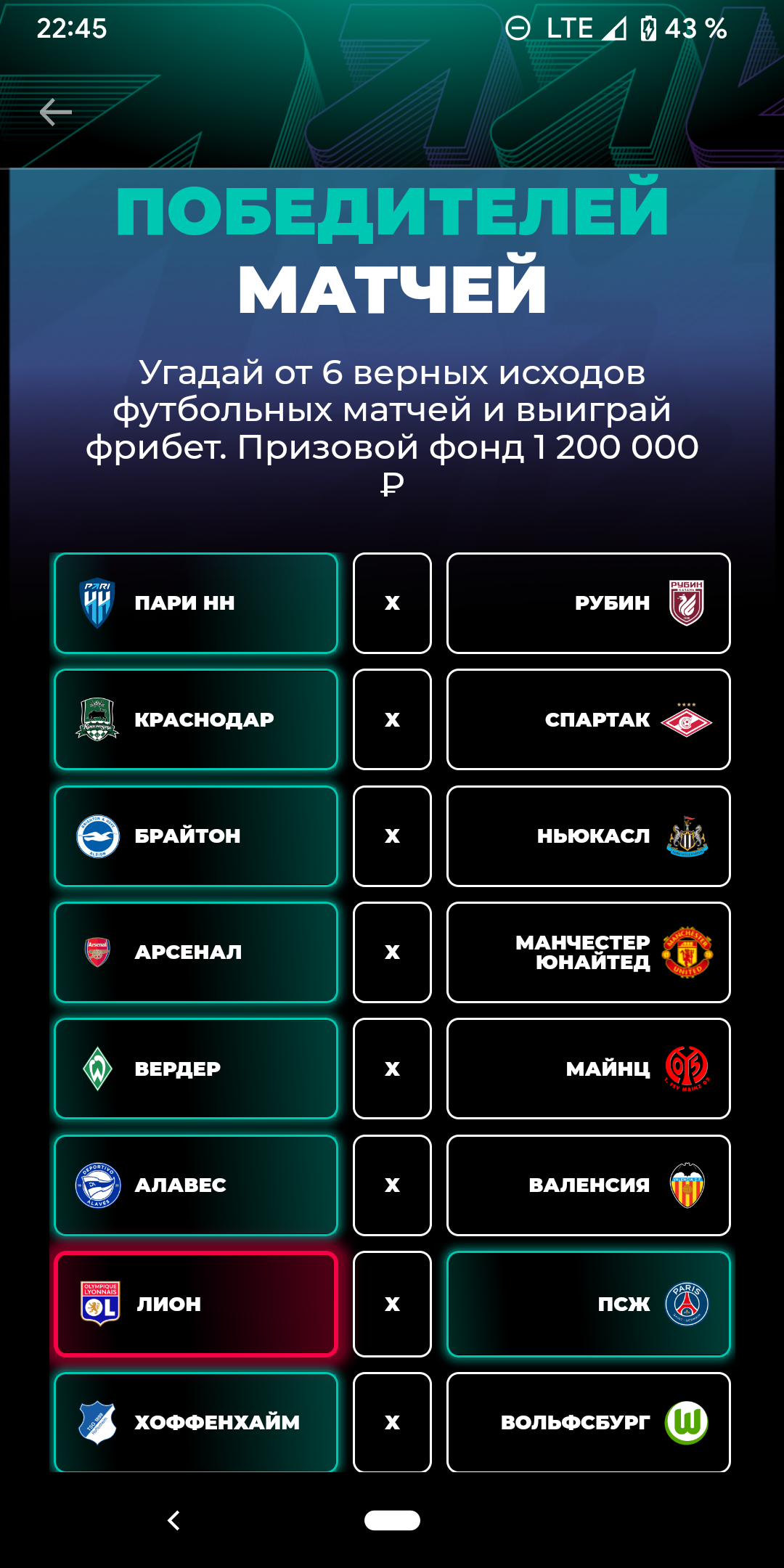Tap the Лион outcome button
784x1568 pixels.
196,1304
